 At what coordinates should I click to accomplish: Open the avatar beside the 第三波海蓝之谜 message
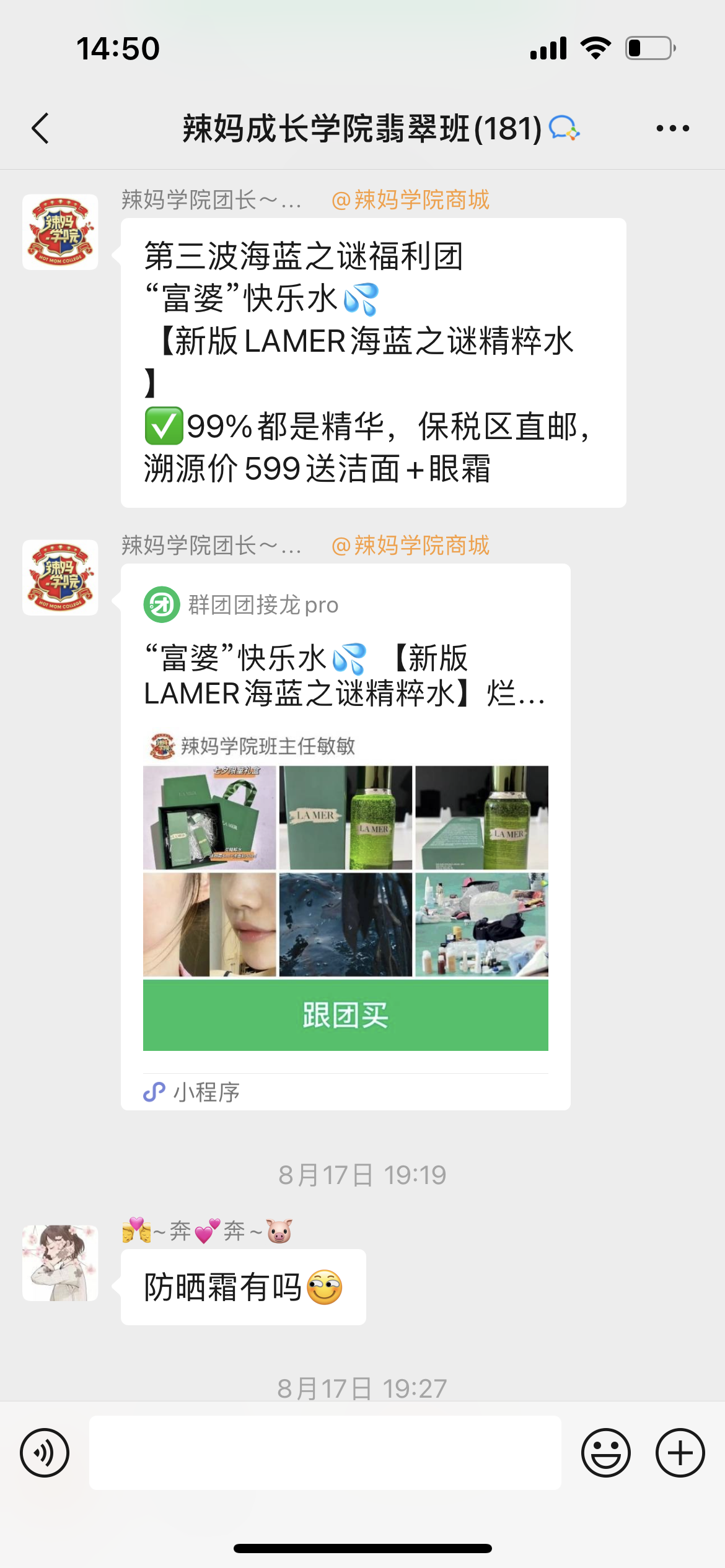60,232
